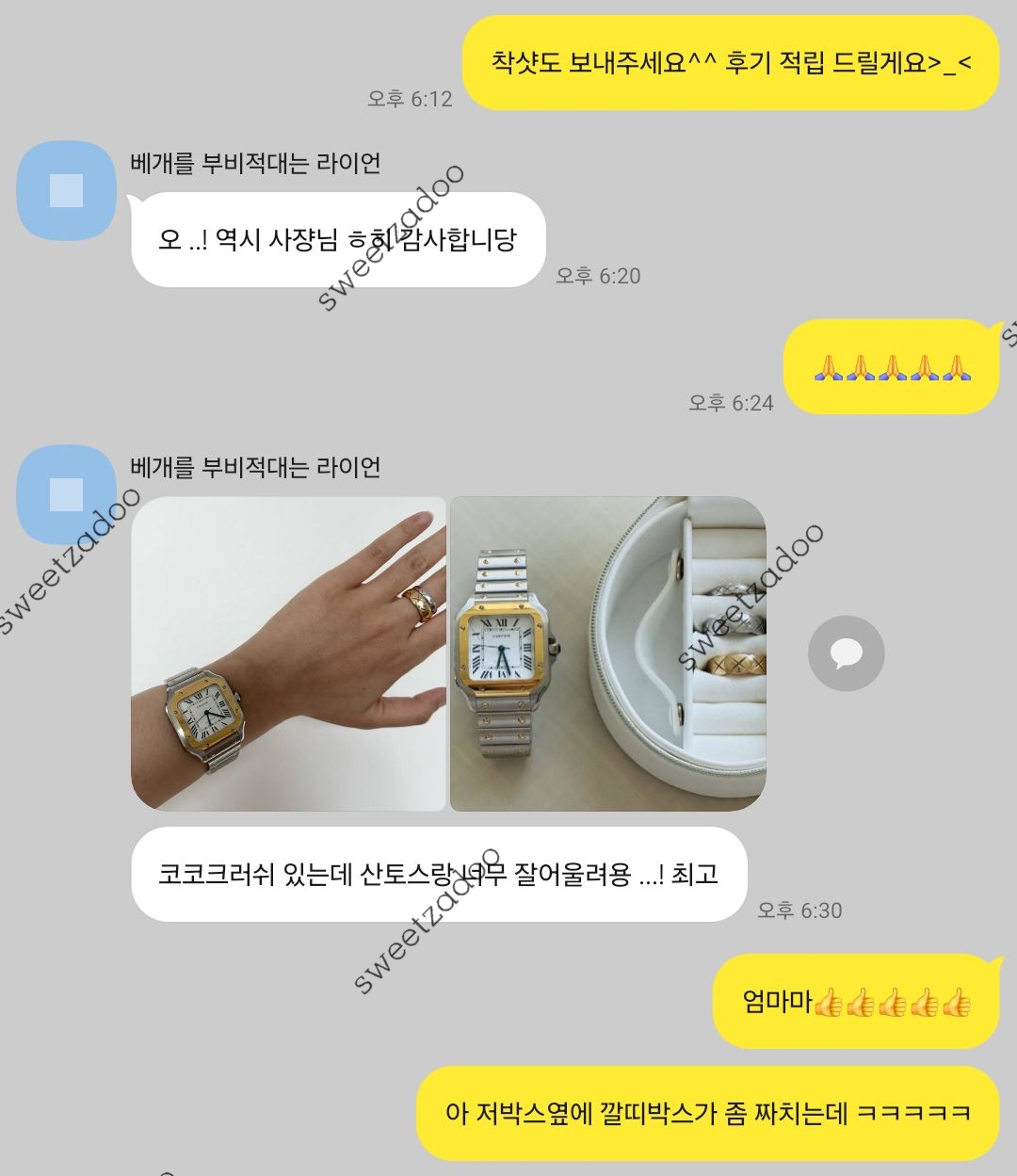Open the photo of the watch on a wrist
Image resolution: width=1017 pixels, height=1176 pixels.
pyautogui.click(x=288, y=653)
